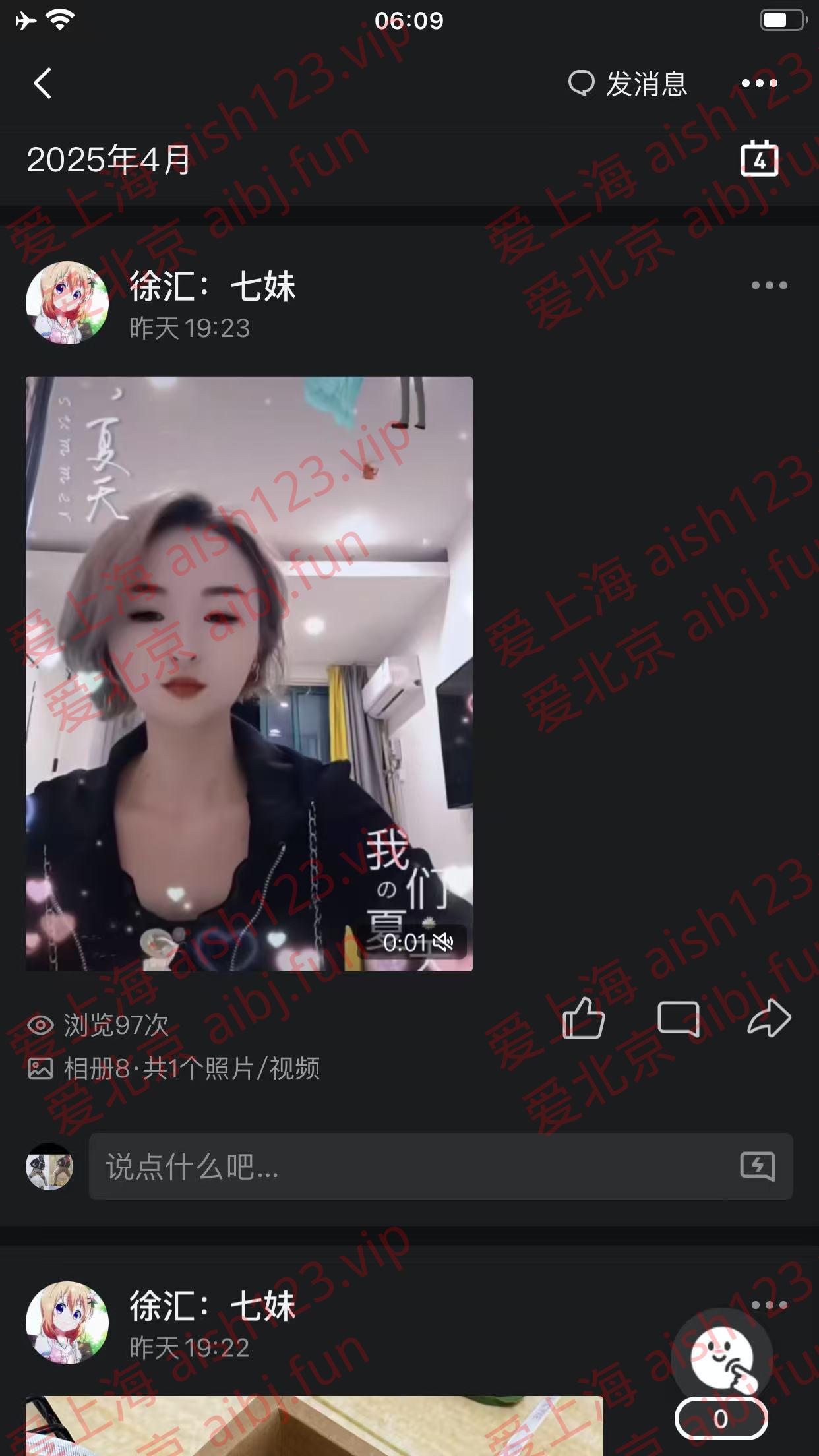Open album 相册8 link
The height and width of the screenshot is (1456, 819).
point(191,1068)
